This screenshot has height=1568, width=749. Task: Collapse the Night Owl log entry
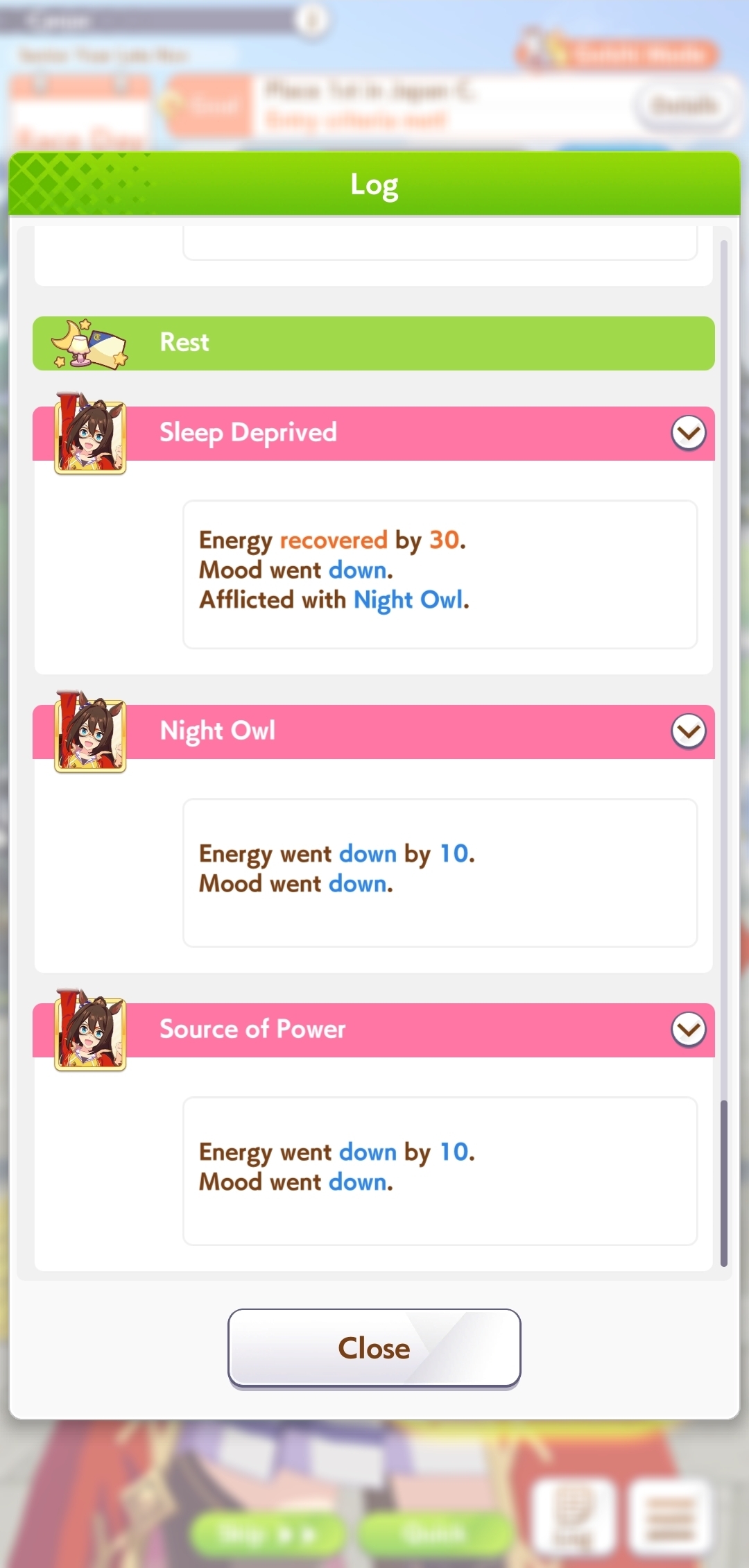tap(688, 731)
